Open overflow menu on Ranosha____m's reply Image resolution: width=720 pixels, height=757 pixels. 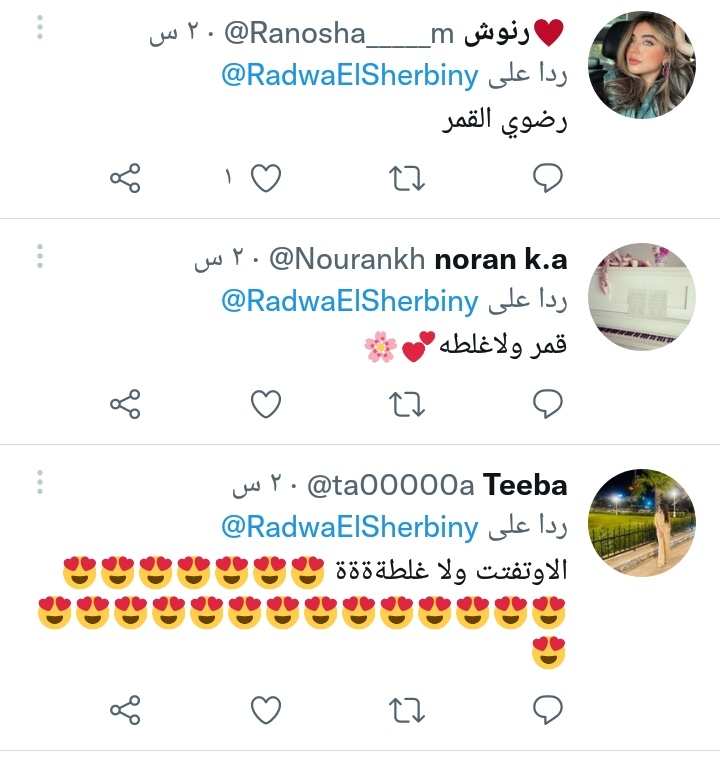pos(40,27)
